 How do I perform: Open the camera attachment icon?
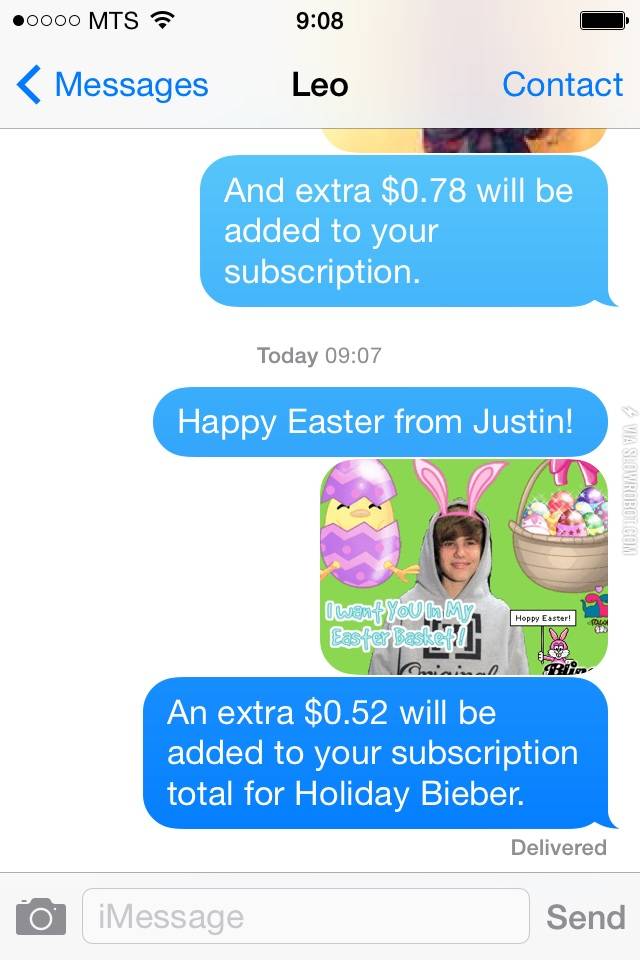tap(41, 916)
